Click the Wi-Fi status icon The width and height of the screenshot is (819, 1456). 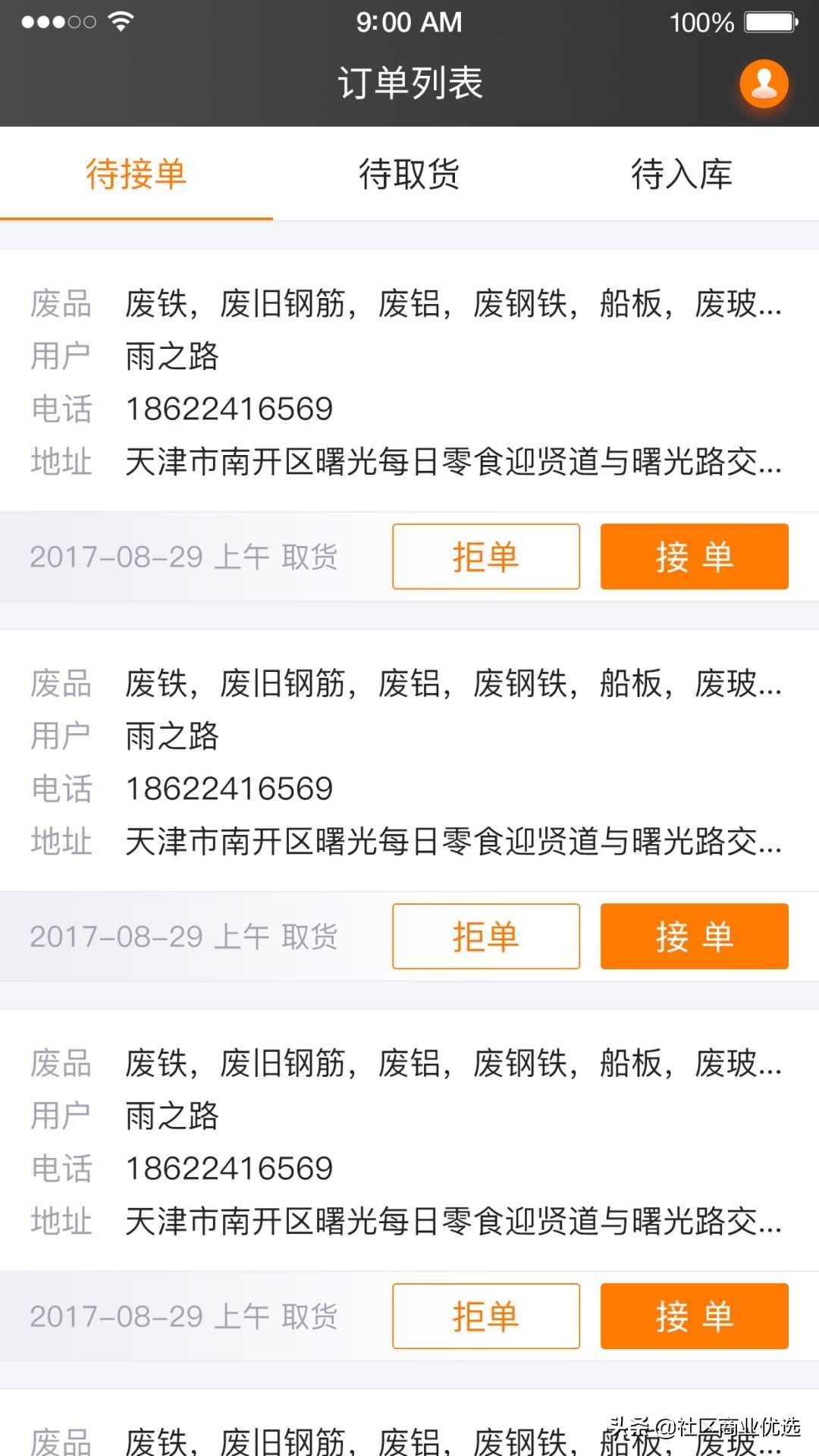point(121,21)
